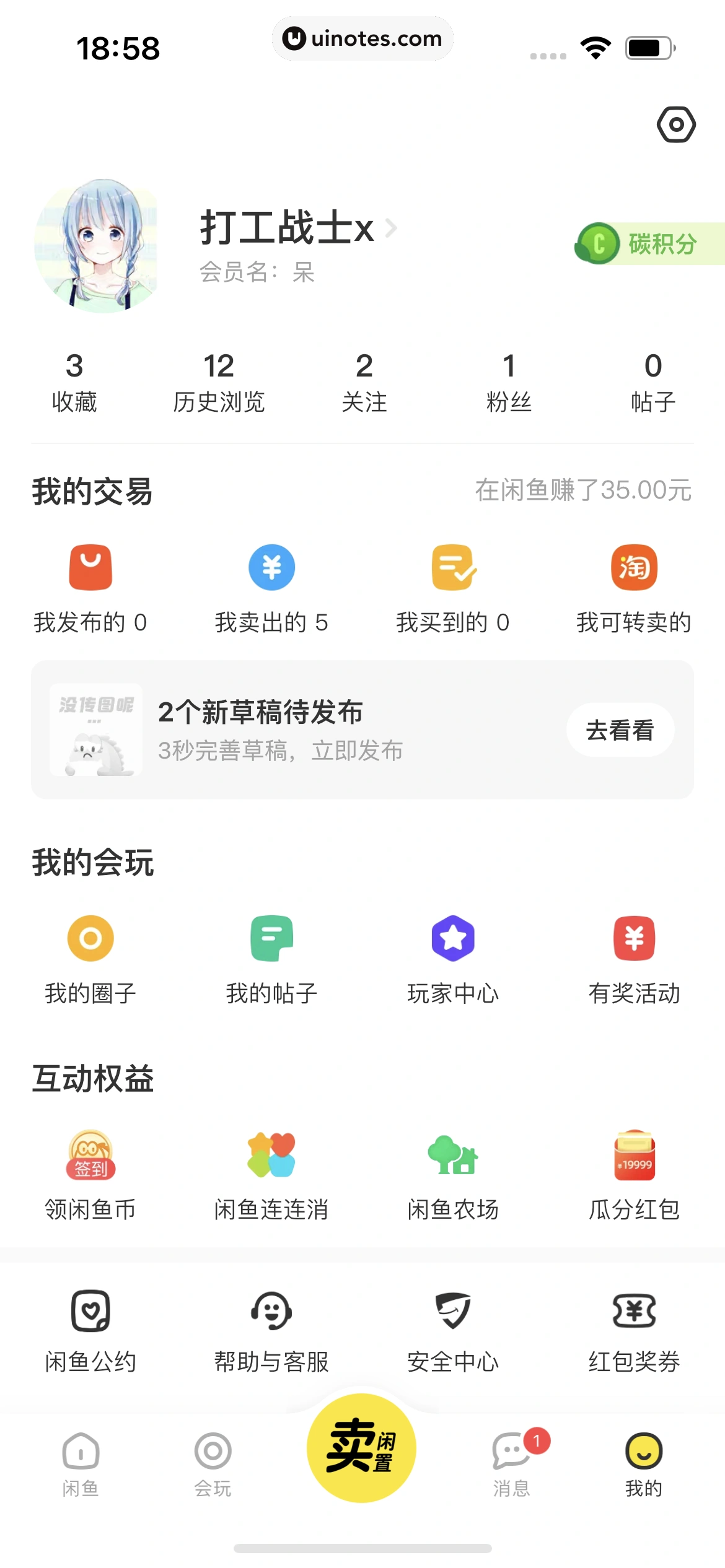
Task: Open 瓜分红包 red packet icon
Action: point(634,1157)
